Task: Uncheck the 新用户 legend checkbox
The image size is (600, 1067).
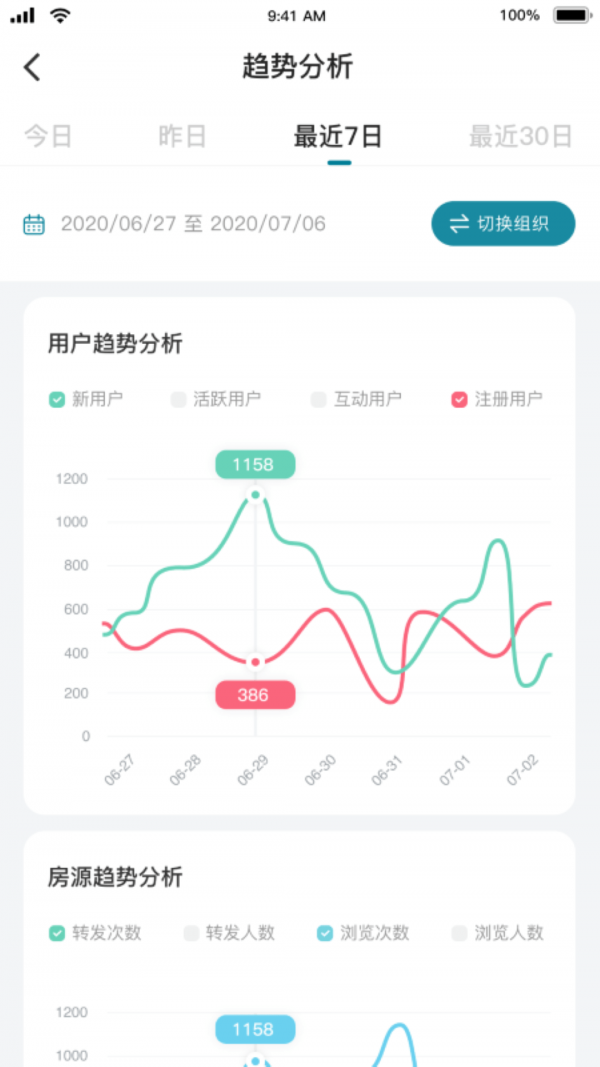Action: pyautogui.click(x=58, y=399)
